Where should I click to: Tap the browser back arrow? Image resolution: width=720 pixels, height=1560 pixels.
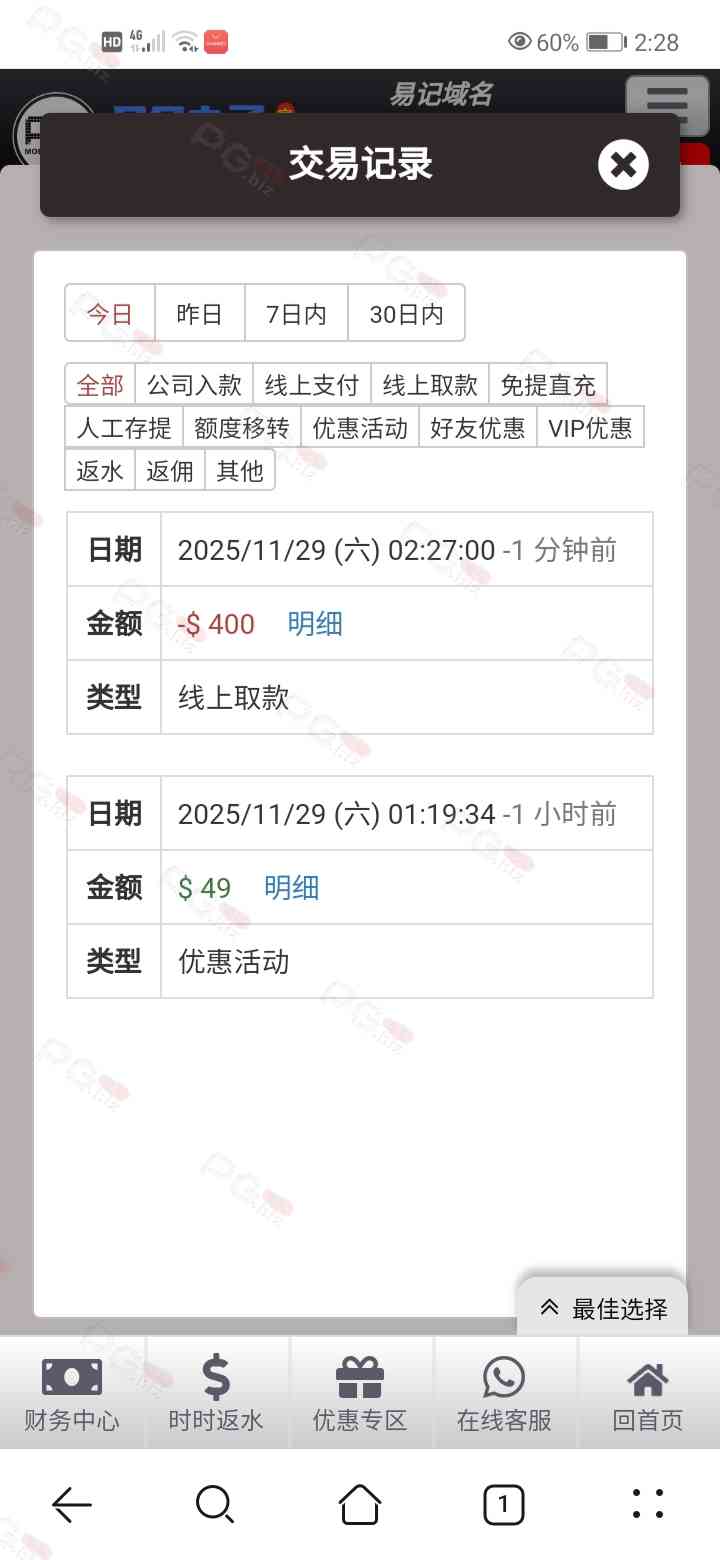[x=72, y=1503]
